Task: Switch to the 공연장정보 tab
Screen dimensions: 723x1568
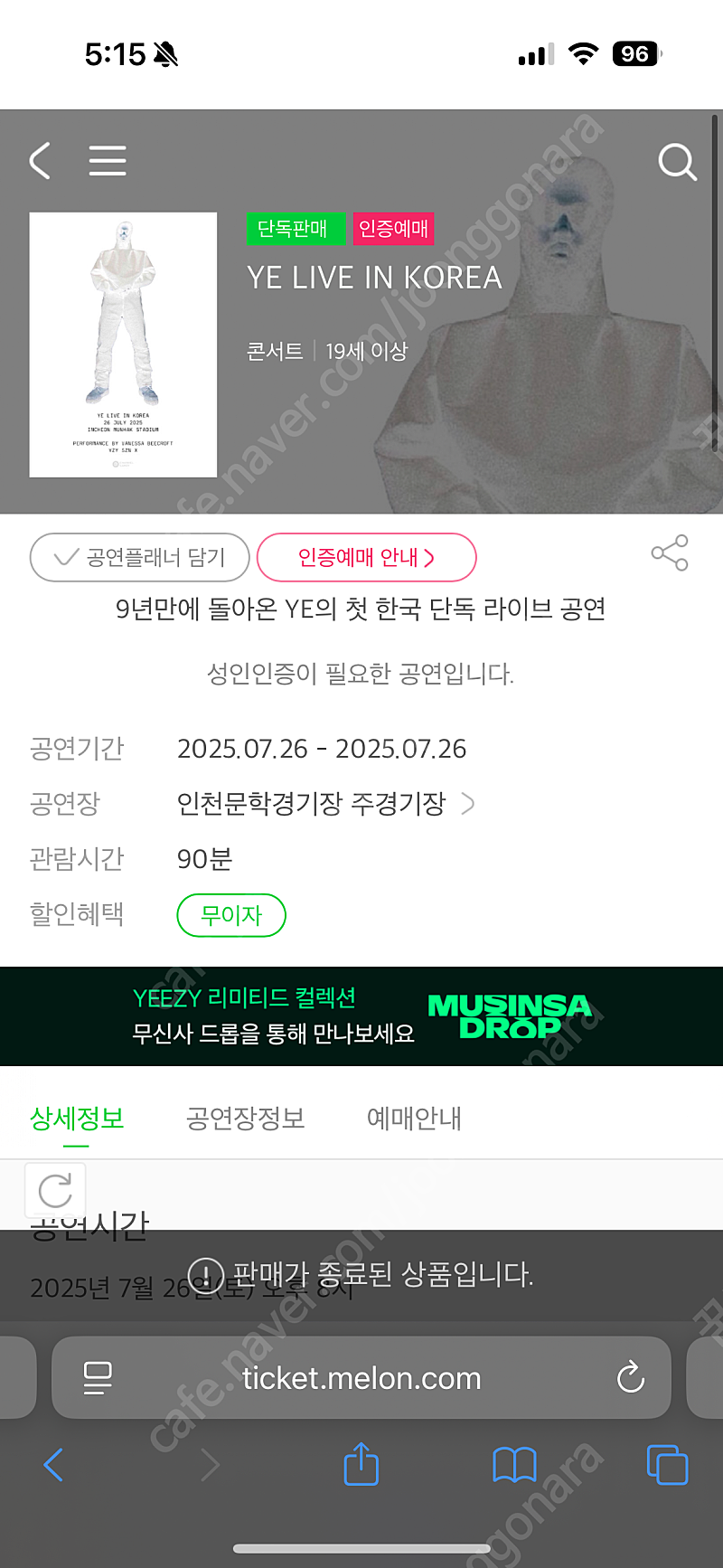Action: pyautogui.click(x=245, y=1119)
